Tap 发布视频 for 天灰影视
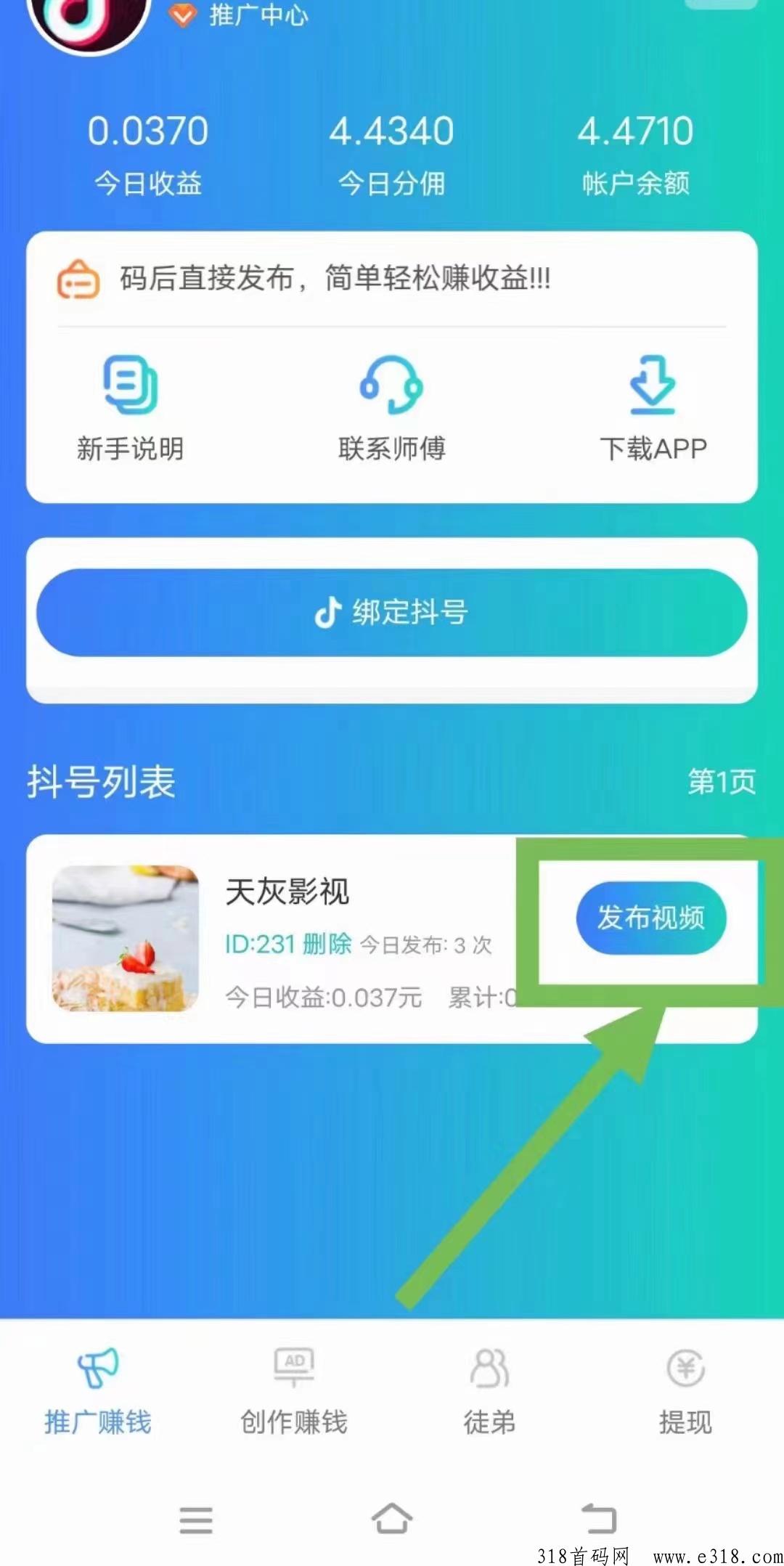The height and width of the screenshot is (1566, 784). [651, 918]
